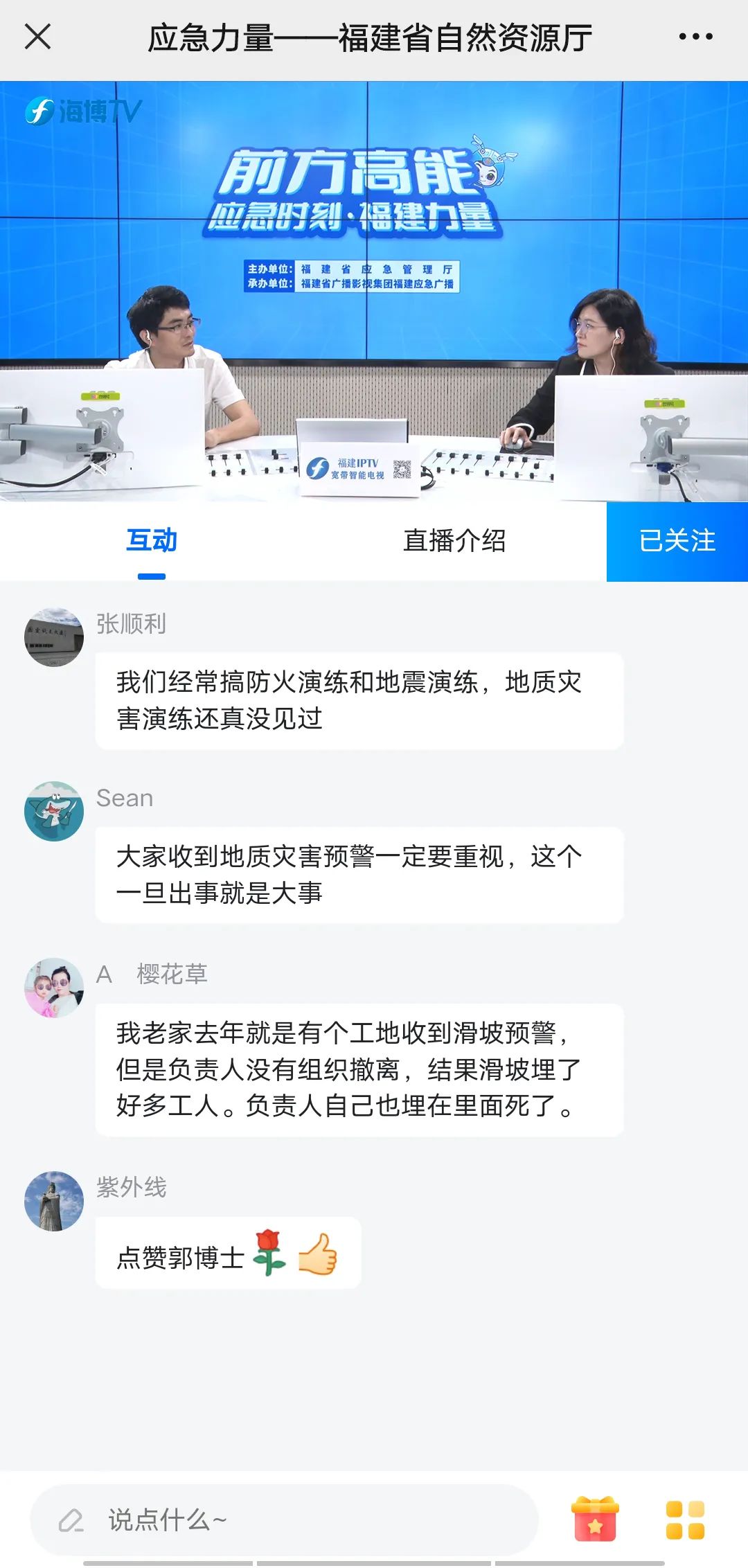Open the yellow grid menu icon
This screenshot has height=1568, width=748.
(685, 1520)
